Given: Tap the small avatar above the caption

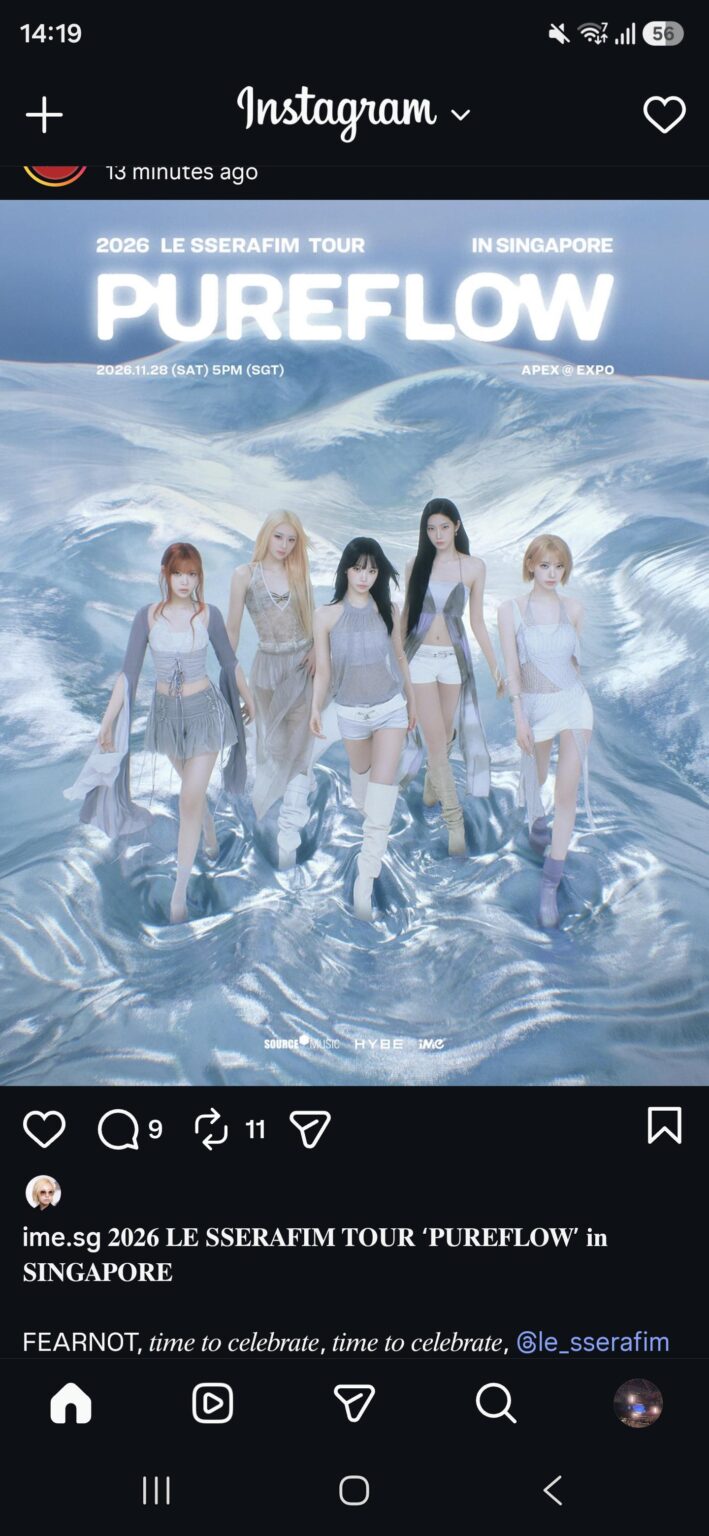Looking at the screenshot, I should (43, 1193).
